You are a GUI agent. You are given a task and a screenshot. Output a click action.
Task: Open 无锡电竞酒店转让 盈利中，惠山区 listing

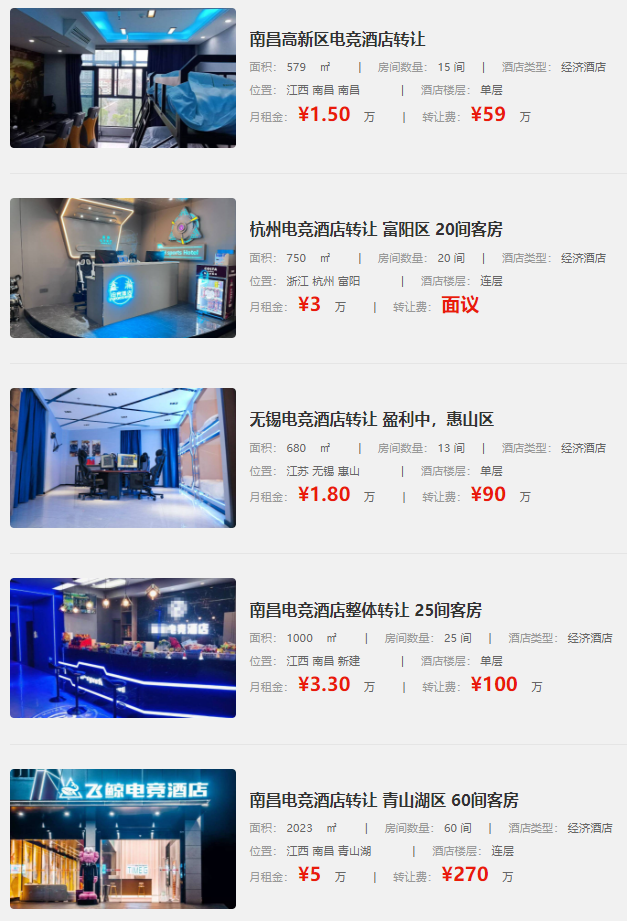371,420
